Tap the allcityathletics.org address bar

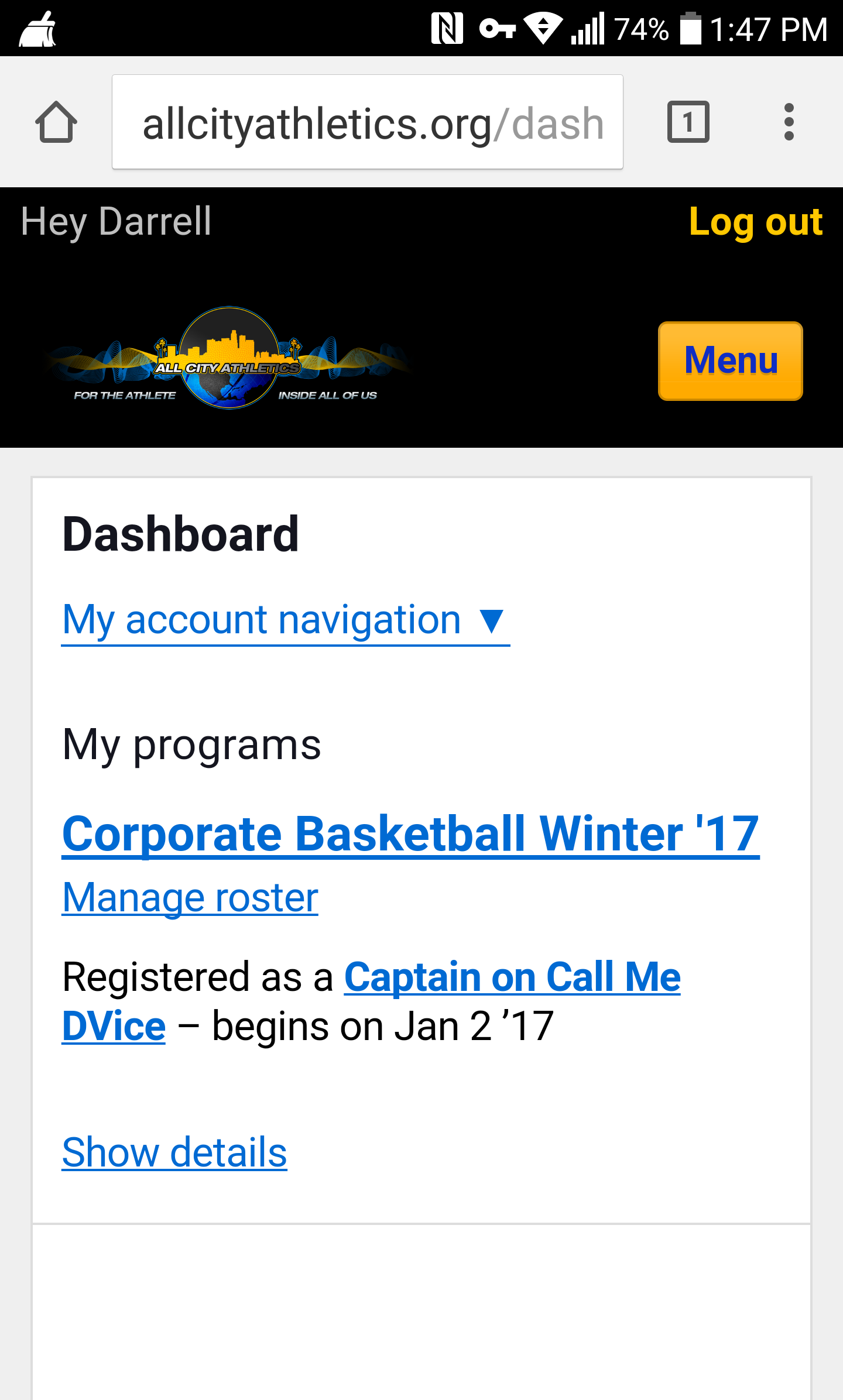[x=368, y=122]
